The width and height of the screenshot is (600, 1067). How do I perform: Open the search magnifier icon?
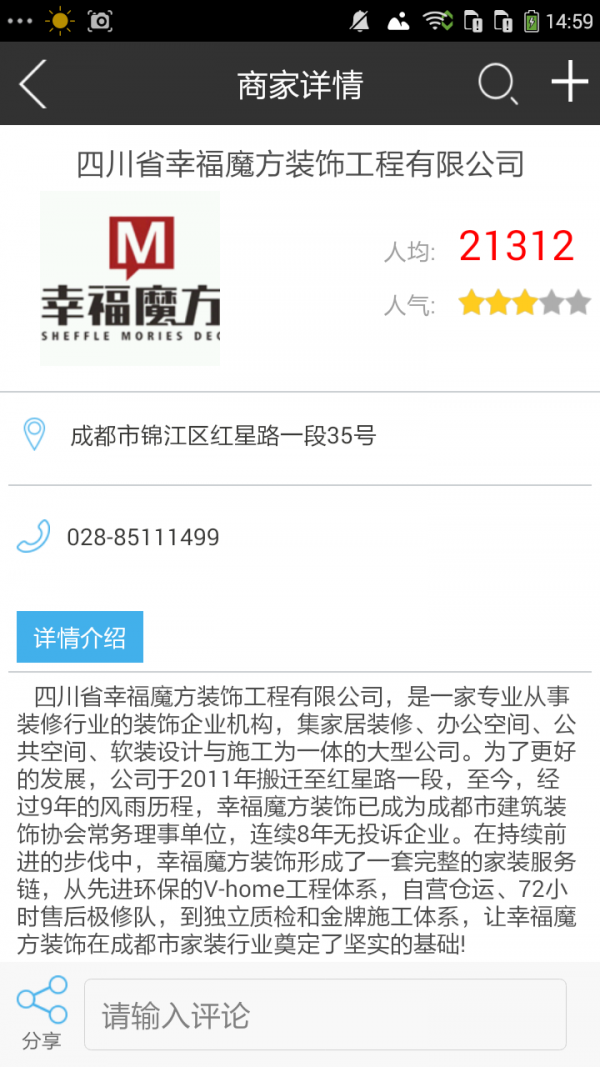pos(497,84)
